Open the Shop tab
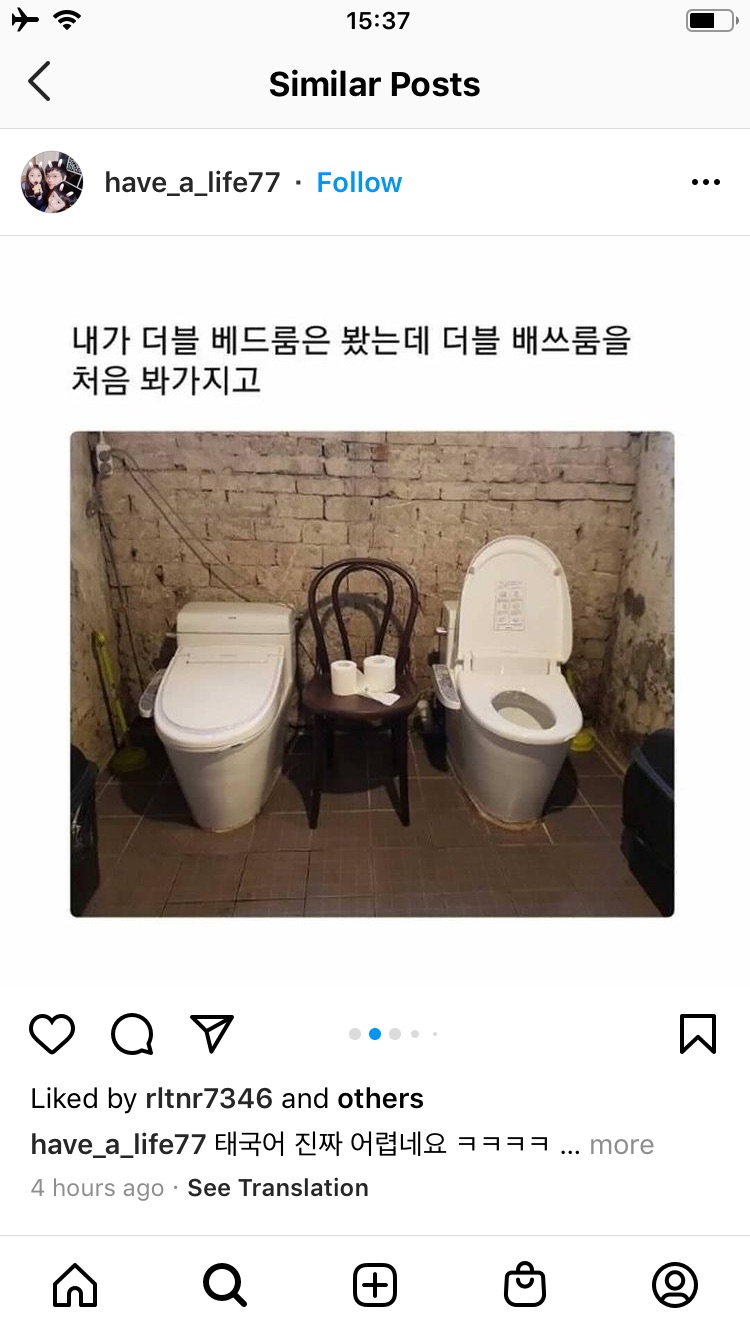 (x=525, y=1285)
